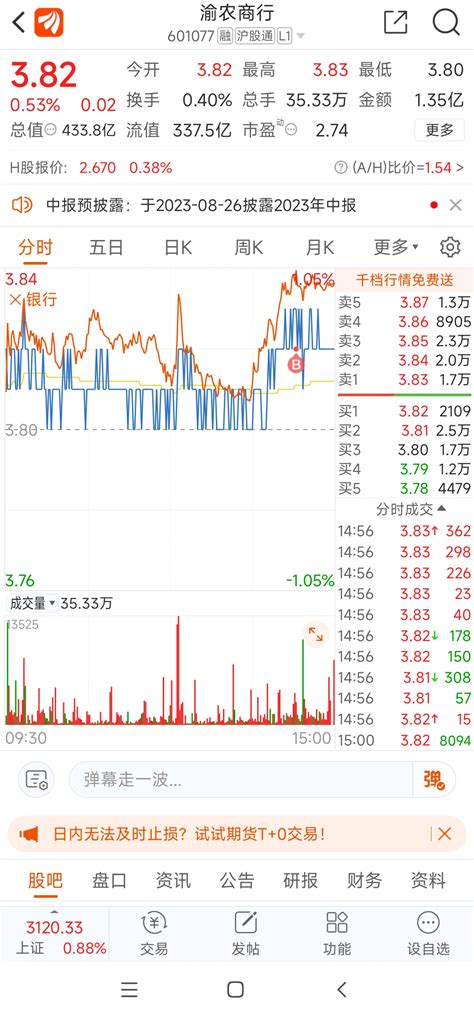Tap the 更多 button beside 市盈
This screenshot has height=1018, width=474.
coord(440,130)
